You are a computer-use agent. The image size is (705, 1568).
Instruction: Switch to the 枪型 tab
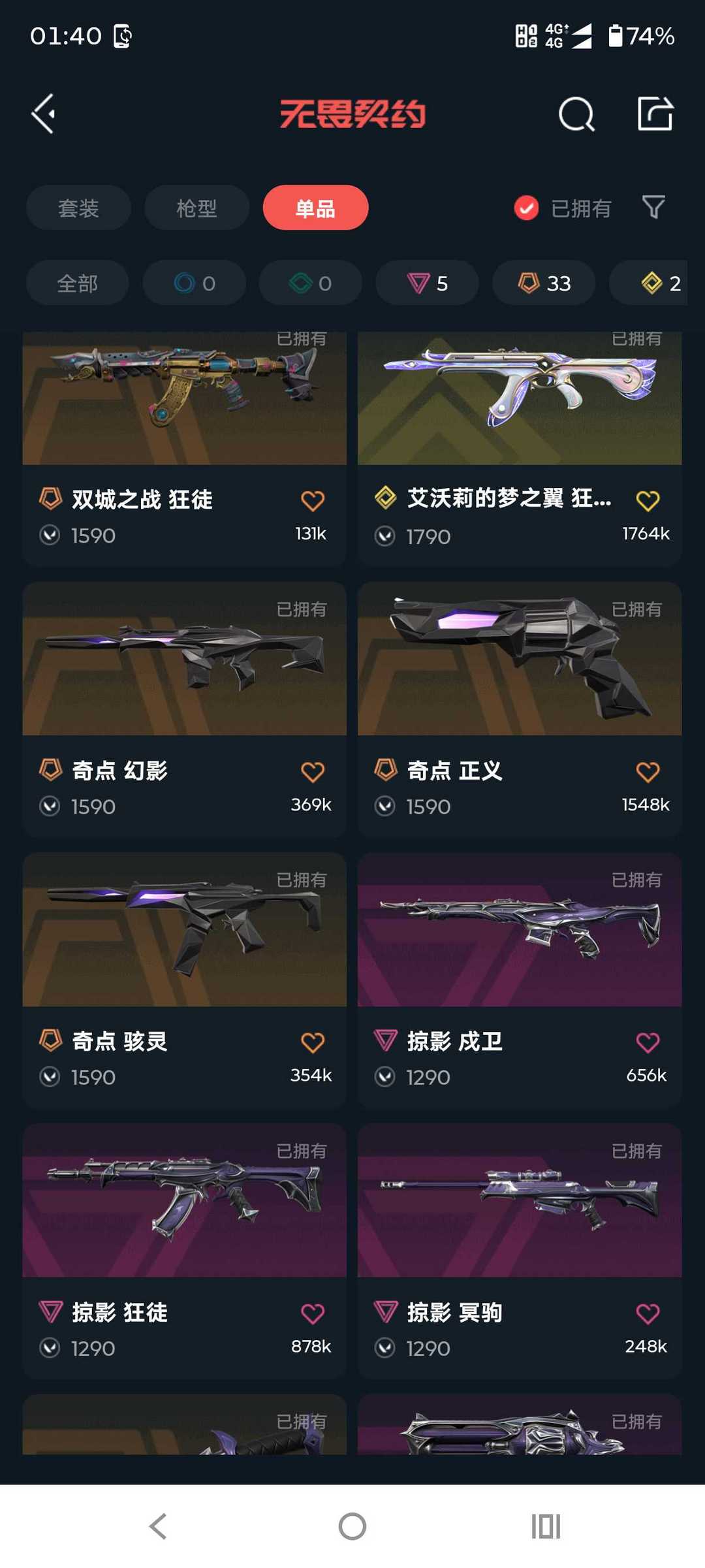tap(196, 208)
